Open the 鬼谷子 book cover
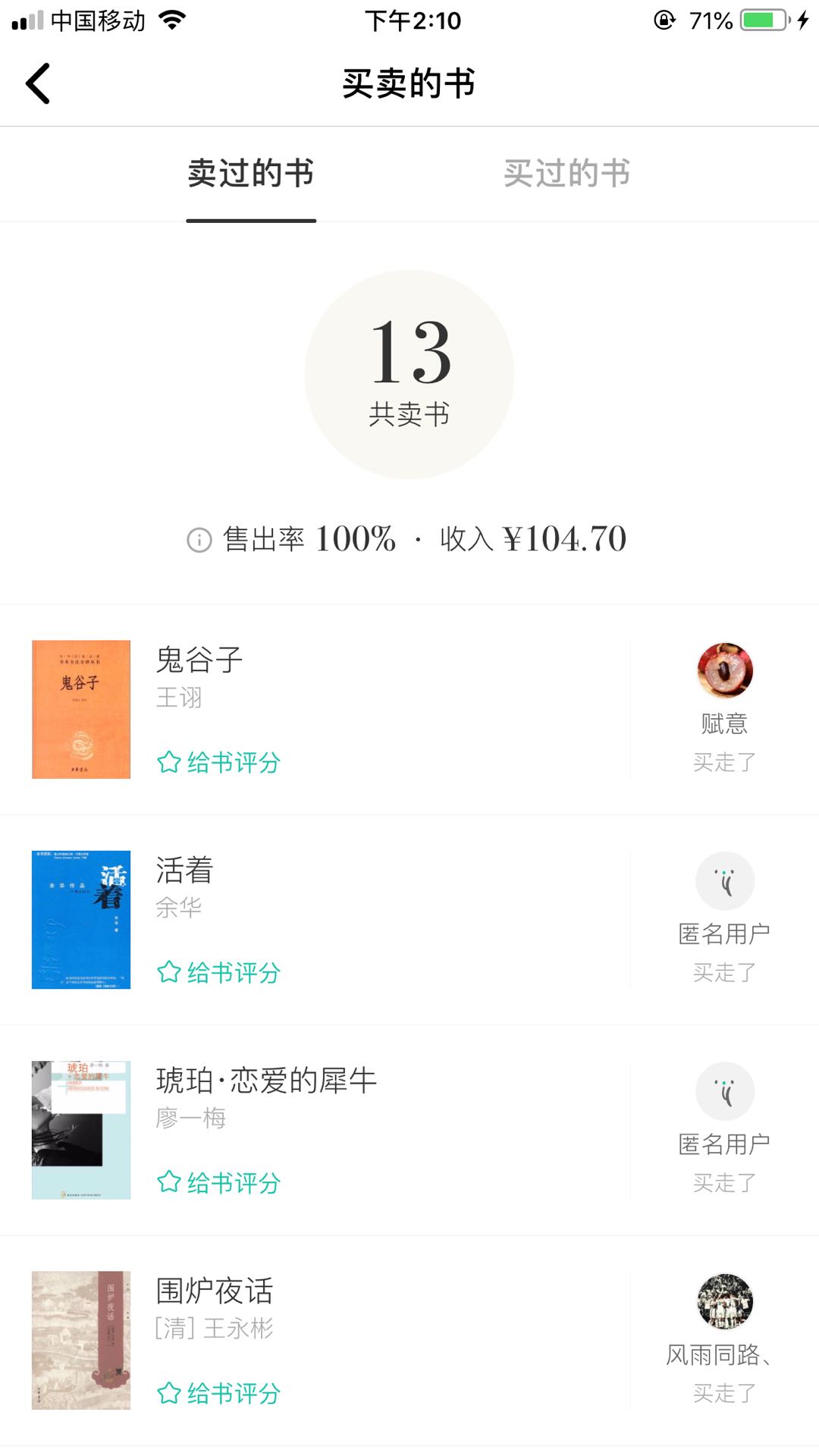The image size is (819, 1456). tap(81, 709)
